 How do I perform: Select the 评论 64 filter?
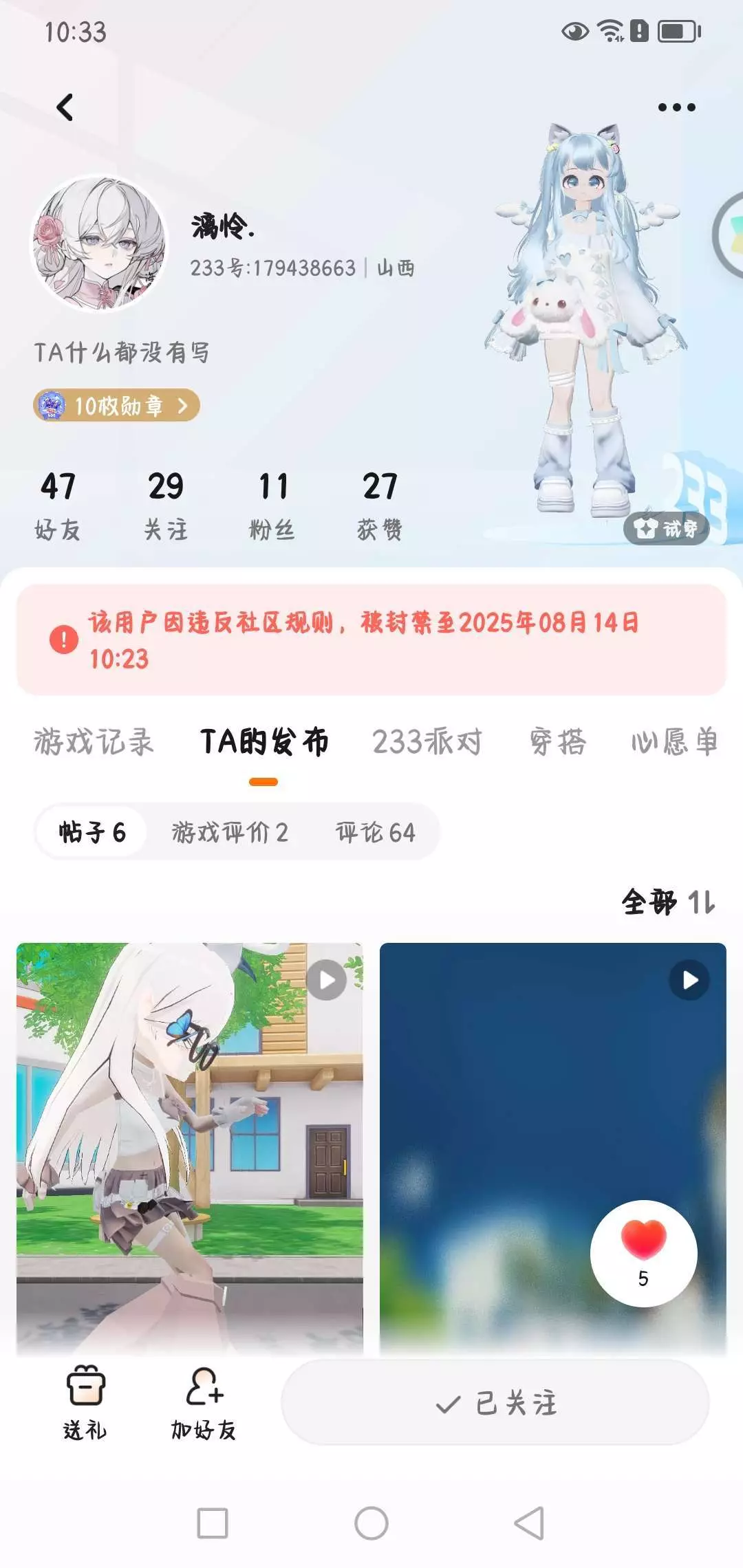[x=376, y=832]
